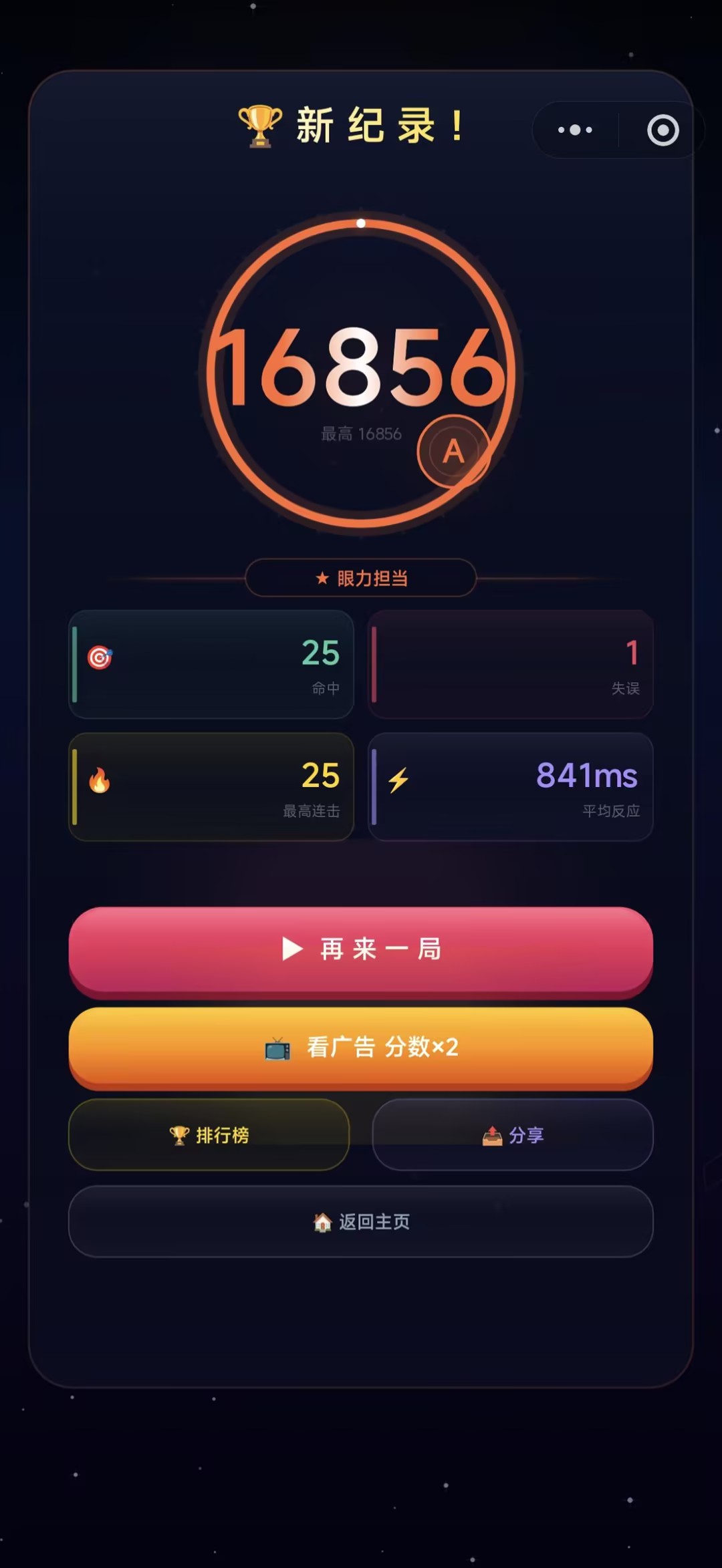Click the share tray icon next to 分享
Screen dimensions: 722x1568
[493, 1134]
